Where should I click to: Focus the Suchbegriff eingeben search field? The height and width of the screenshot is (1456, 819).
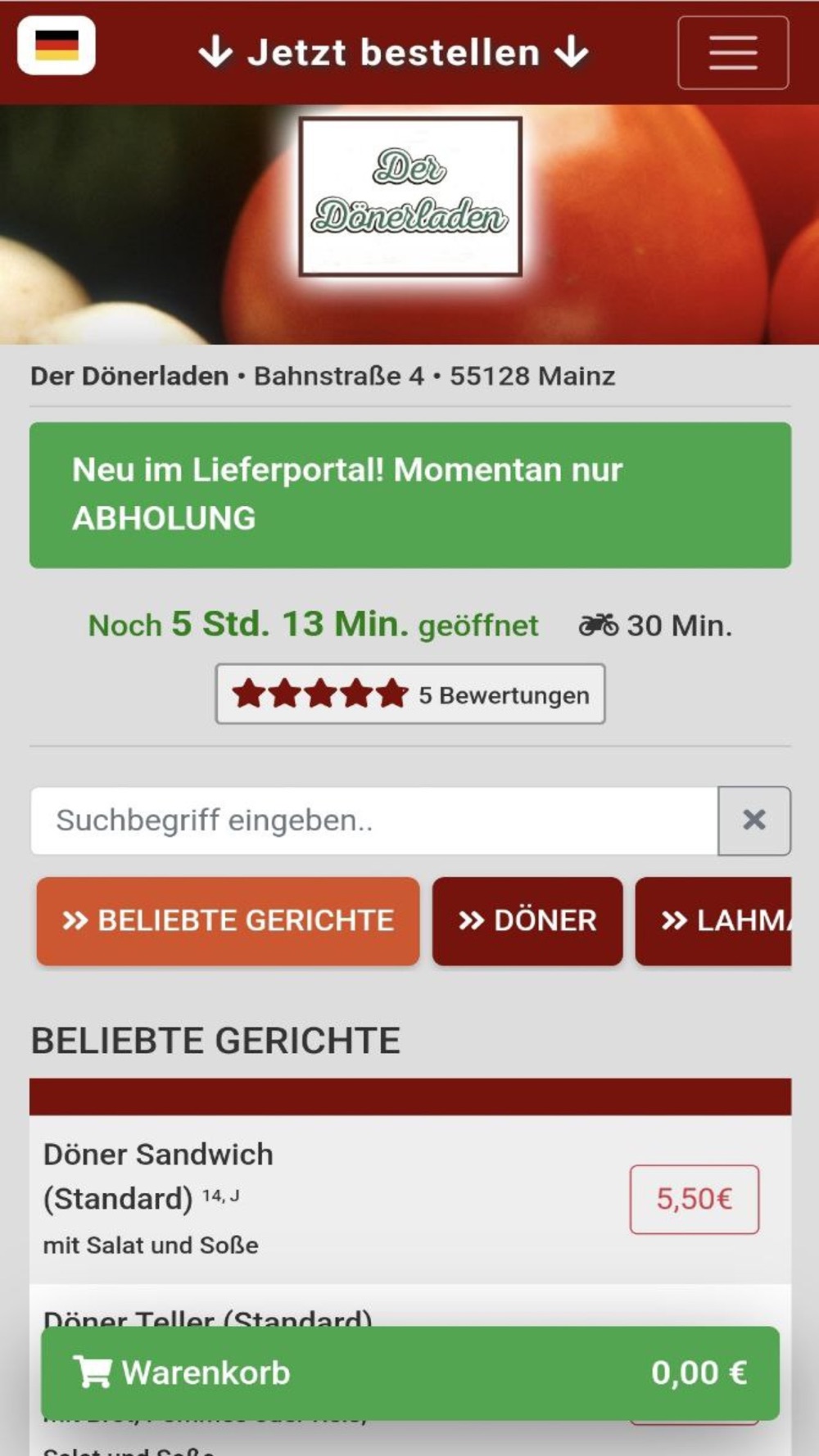[373, 821]
